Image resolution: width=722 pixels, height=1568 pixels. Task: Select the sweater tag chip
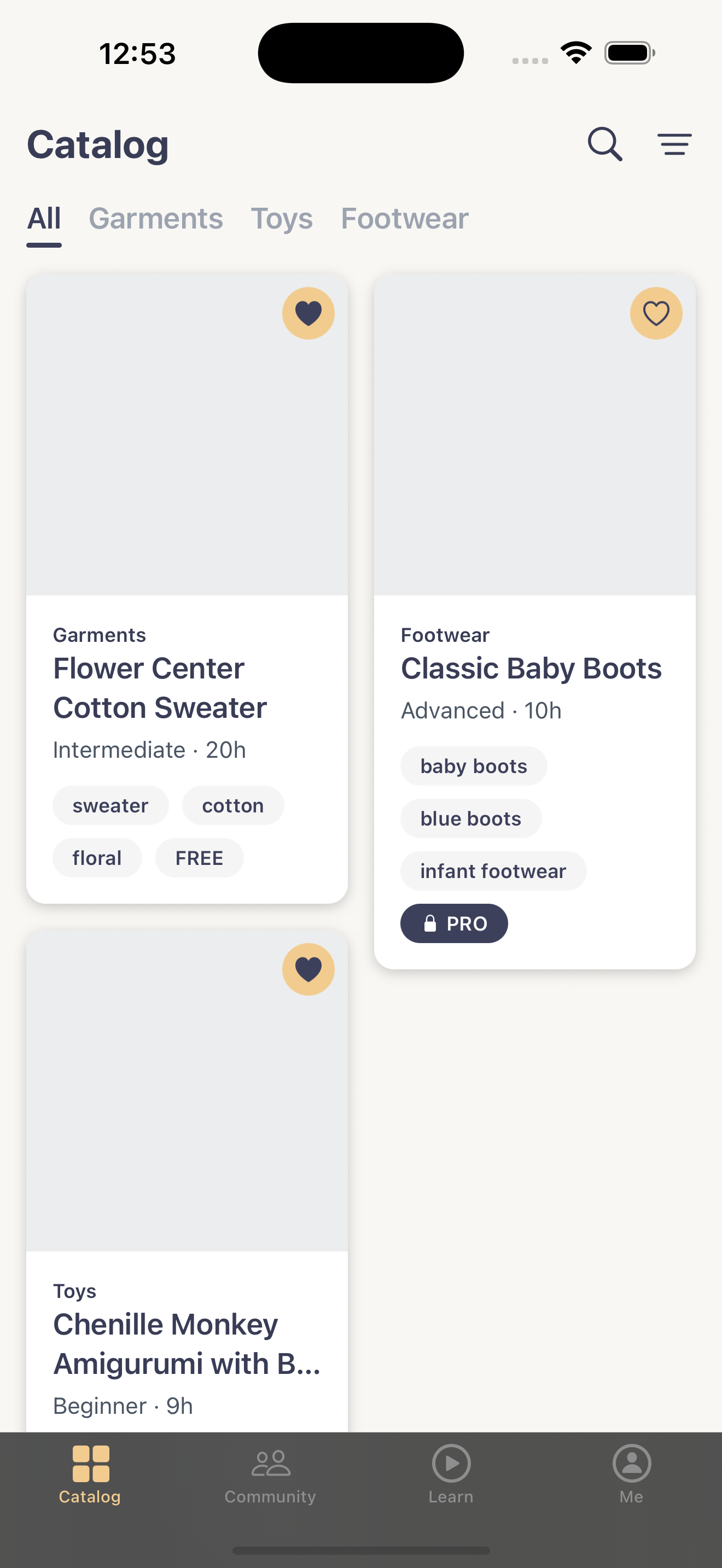[x=110, y=805]
